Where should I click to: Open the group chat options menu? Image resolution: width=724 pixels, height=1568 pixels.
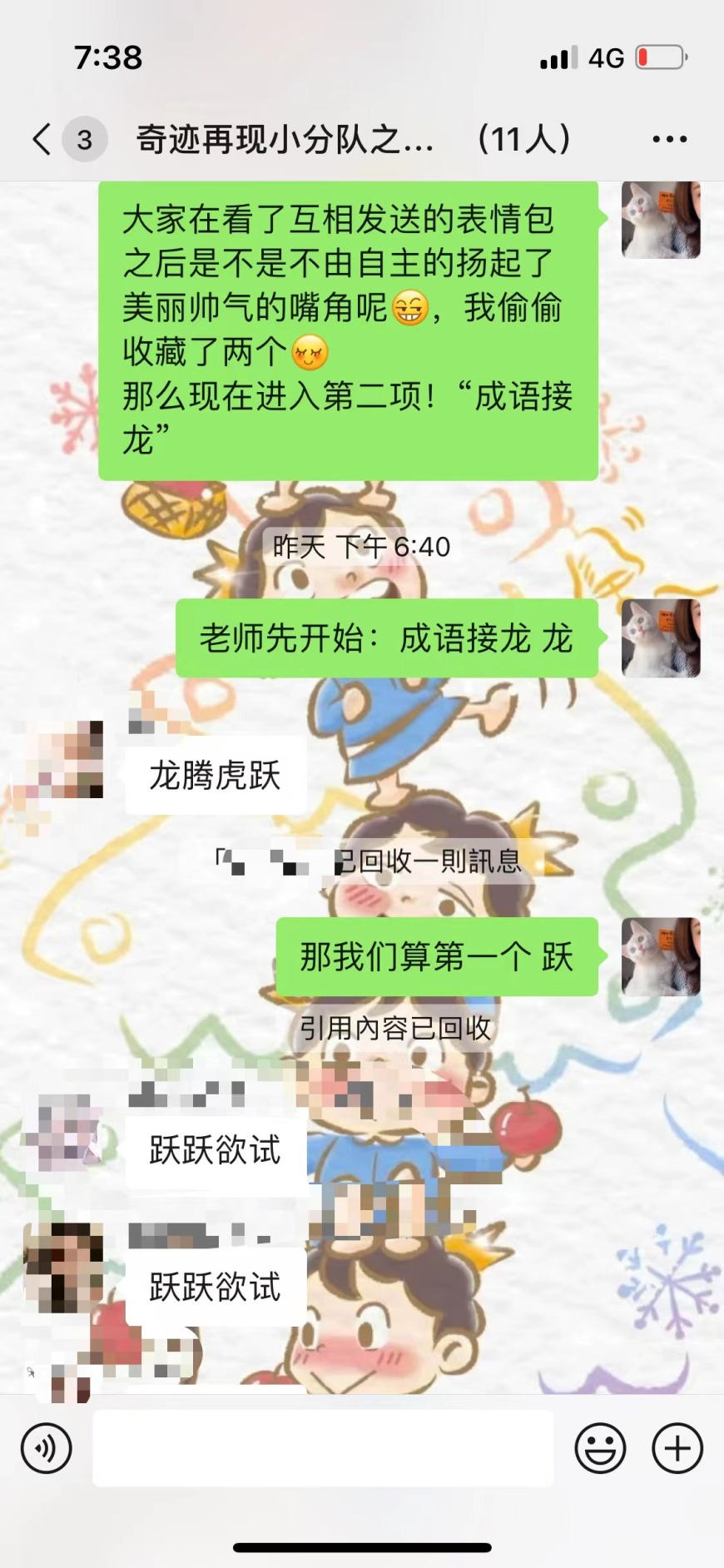coord(669,139)
